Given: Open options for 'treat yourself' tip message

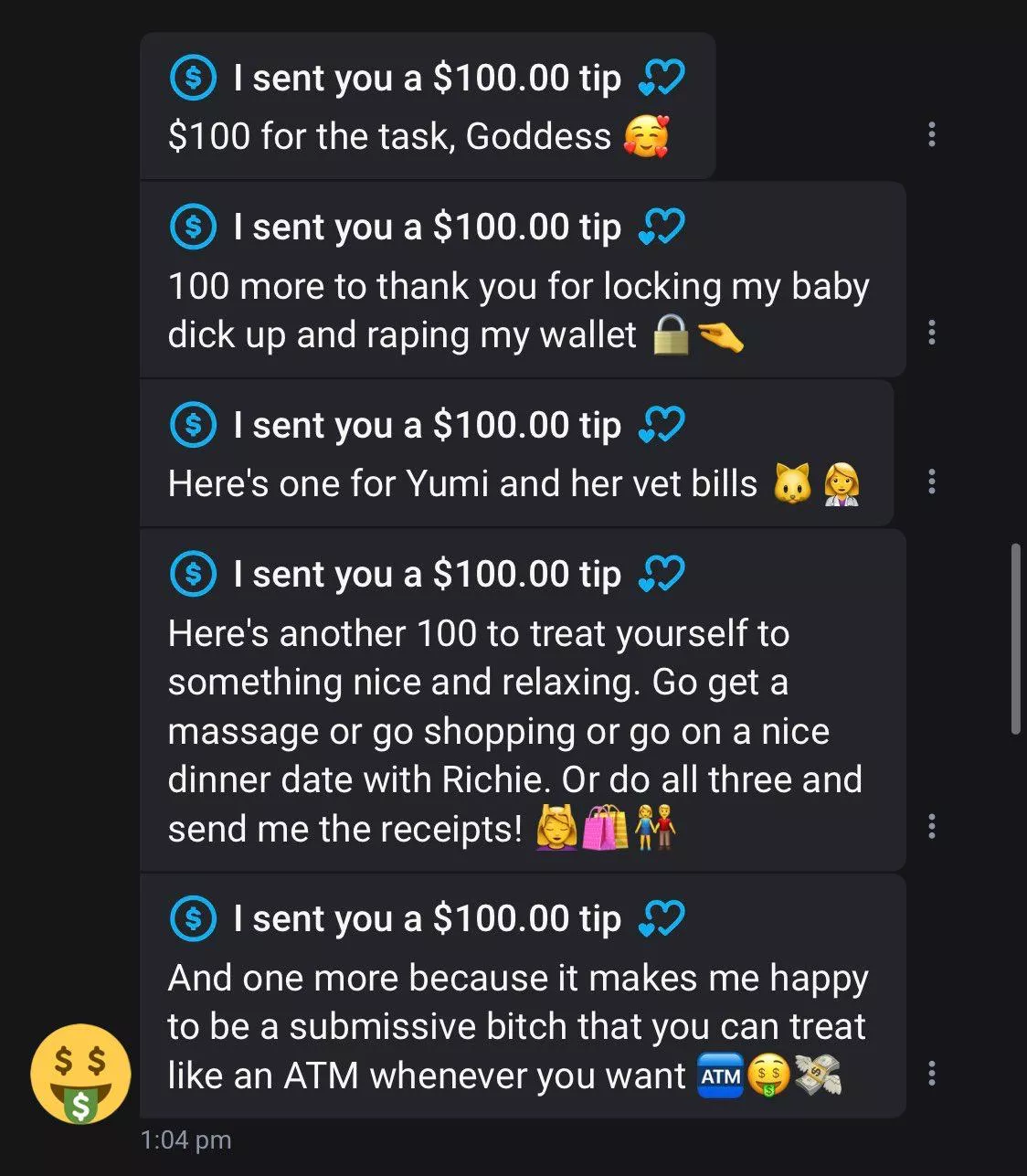Looking at the screenshot, I should 931,827.
